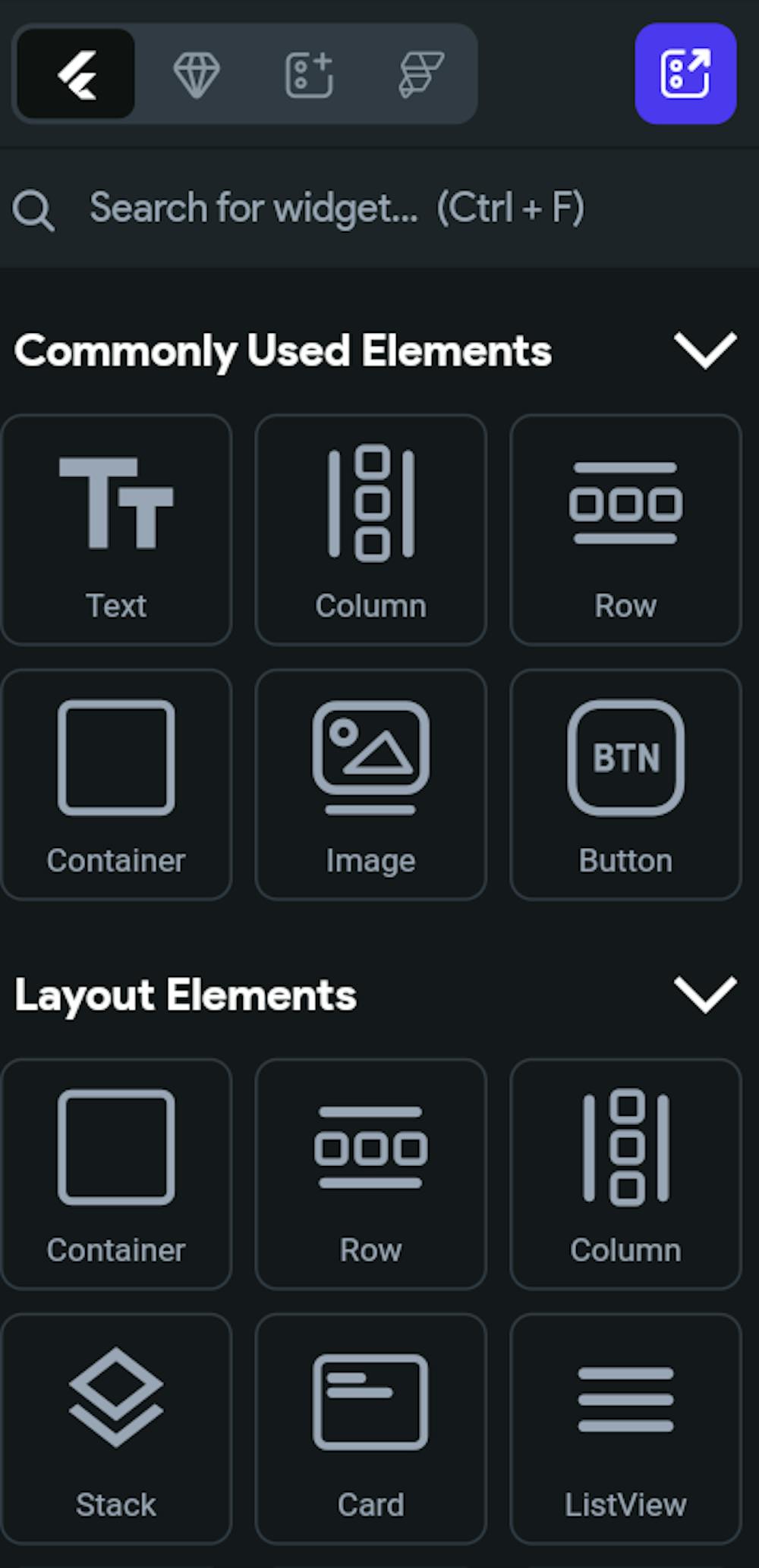Select Row under Layout Elements
The height and width of the screenshot is (1568, 759).
(370, 1174)
